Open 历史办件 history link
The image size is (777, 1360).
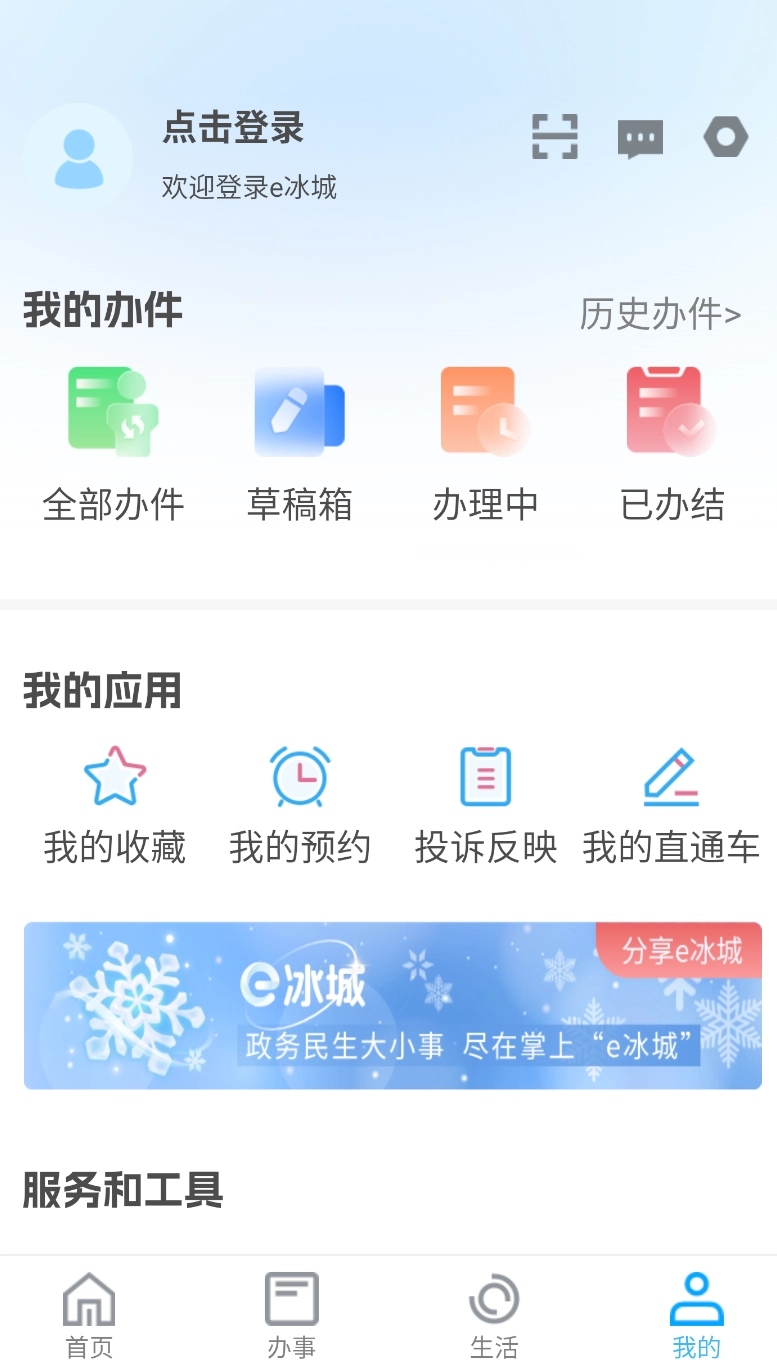pyautogui.click(x=660, y=313)
